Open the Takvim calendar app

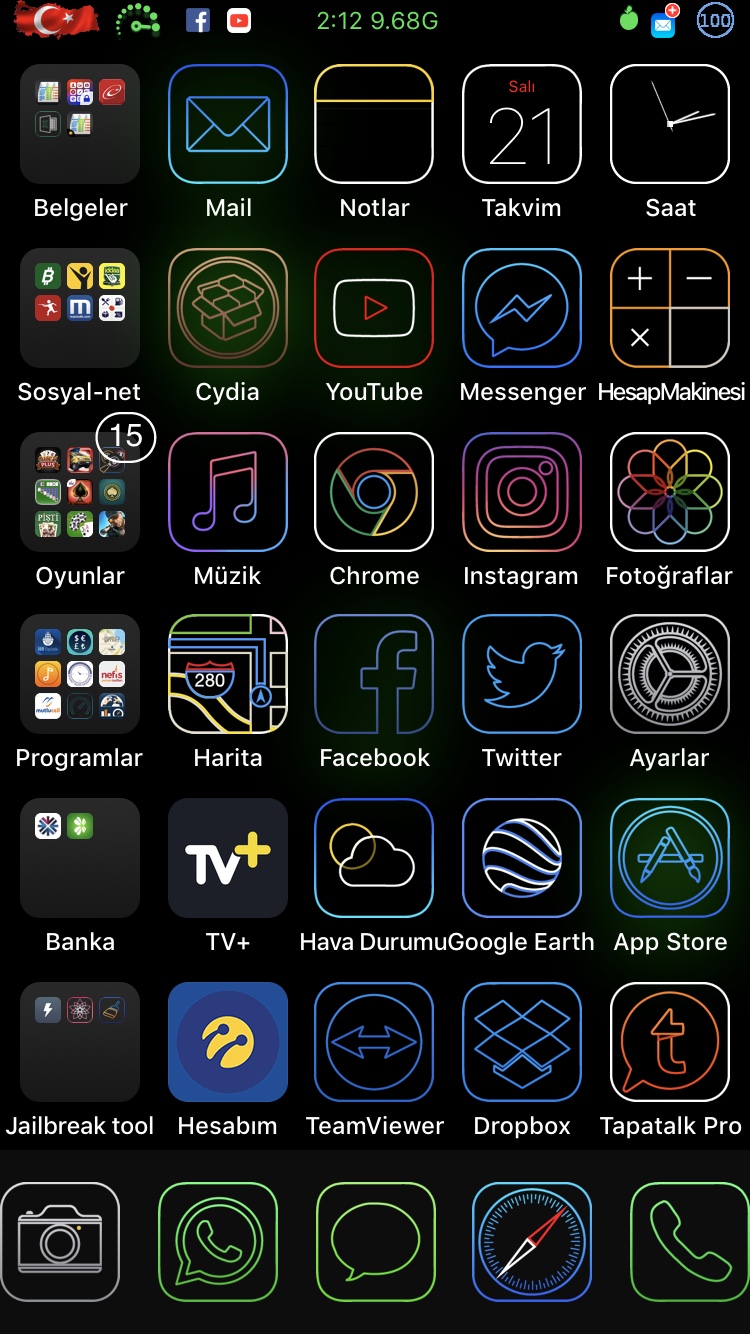521,124
